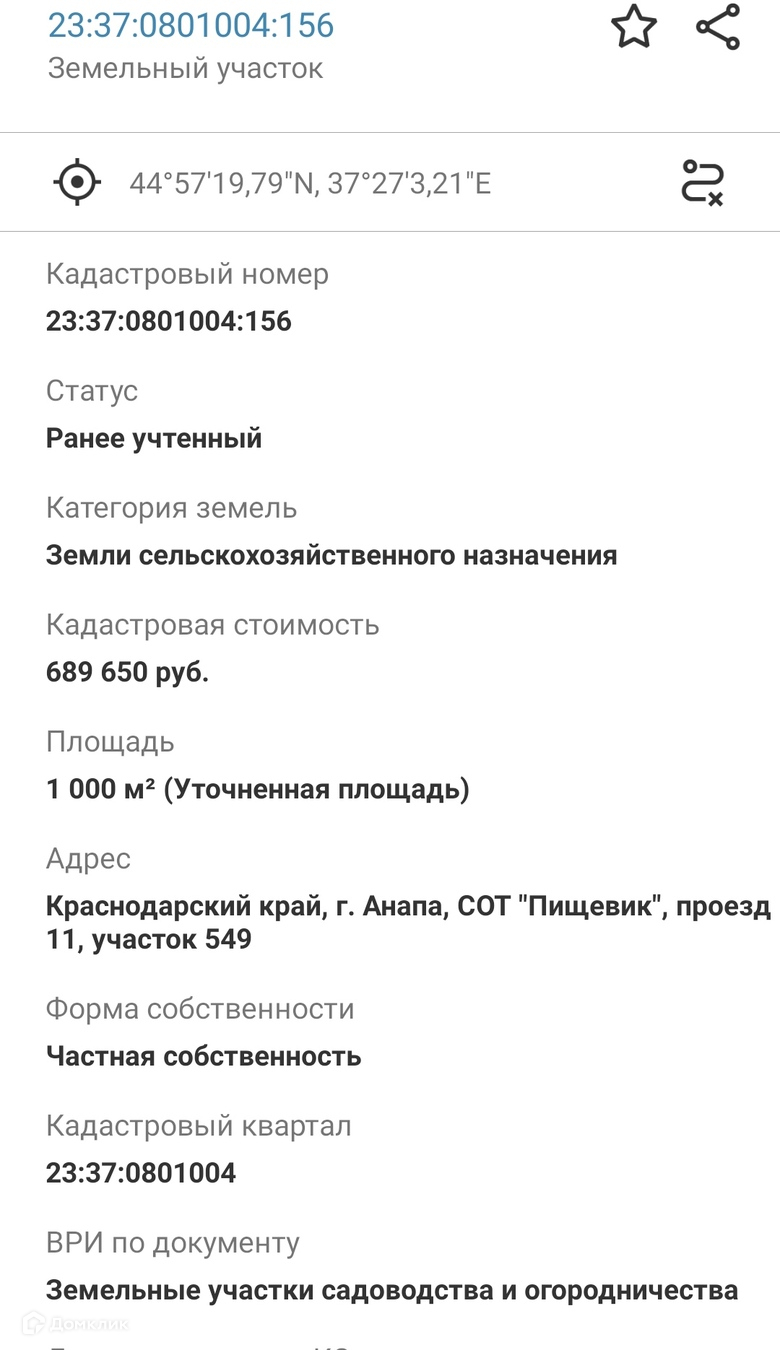The width and height of the screenshot is (780, 1350).
Task: Open cadastral number 23:37:0801004:156 title link
Action: coord(191,25)
